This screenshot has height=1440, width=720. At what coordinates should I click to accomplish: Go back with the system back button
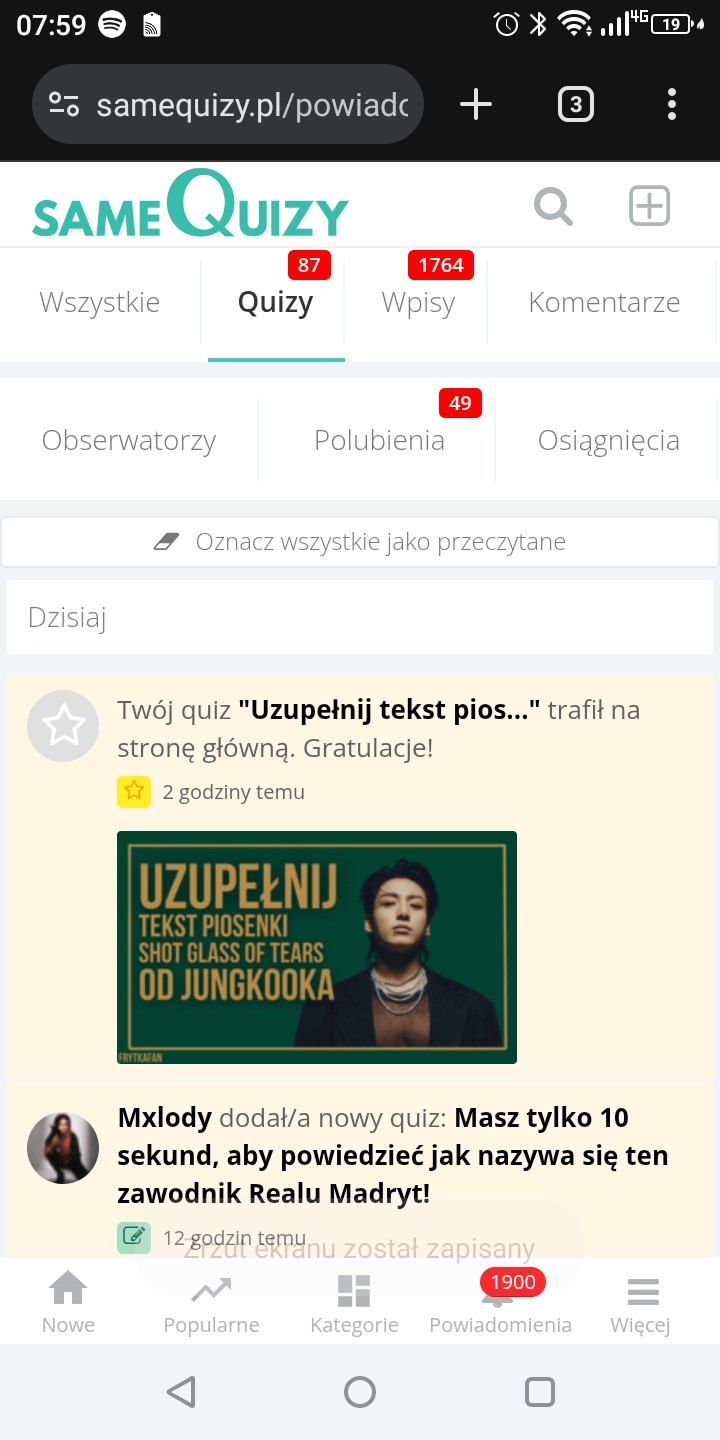(x=181, y=1391)
